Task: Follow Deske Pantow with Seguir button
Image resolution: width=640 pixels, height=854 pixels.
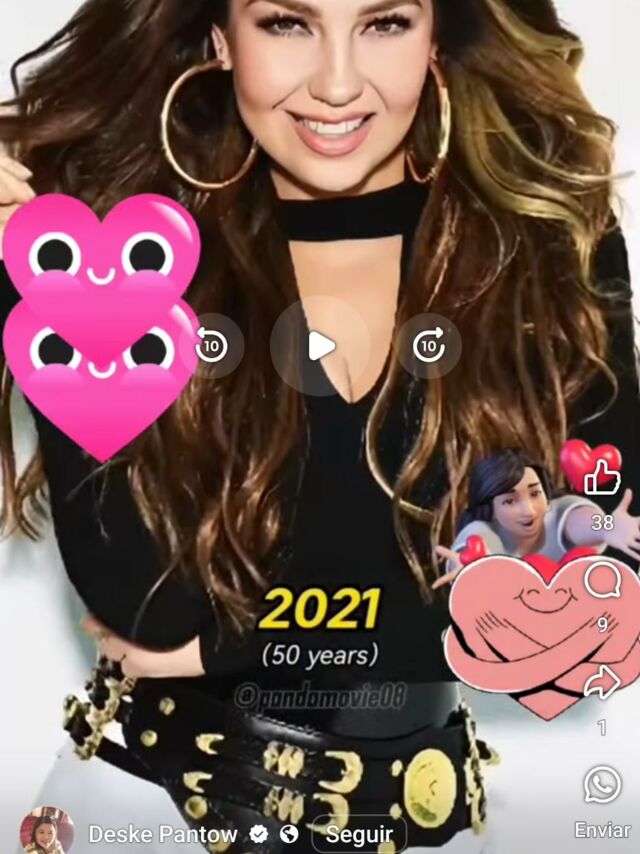Action: (357, 833)
